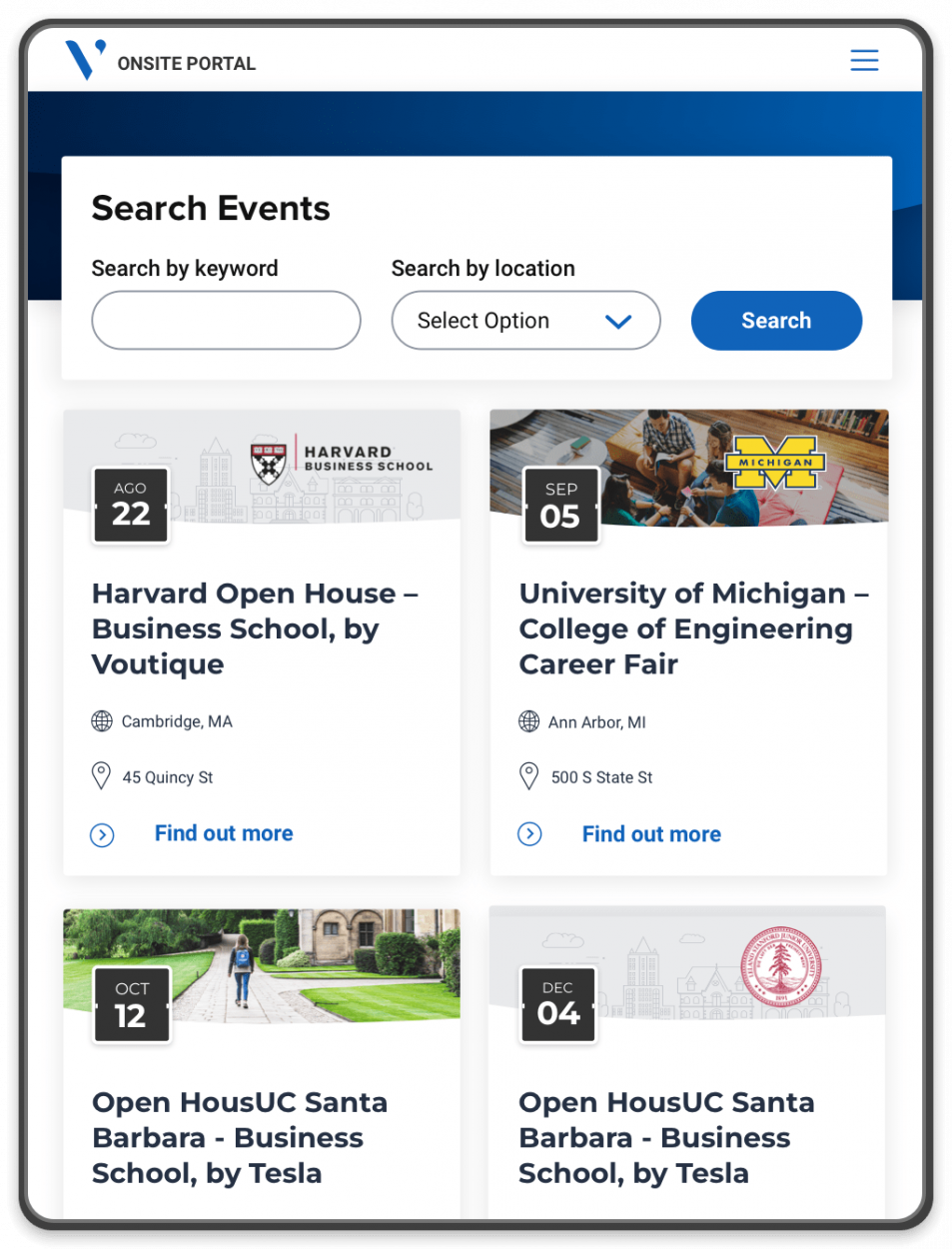Click Find out more on the Michigan career fair
Screen dimensions: 952x1249
point(650,834)
